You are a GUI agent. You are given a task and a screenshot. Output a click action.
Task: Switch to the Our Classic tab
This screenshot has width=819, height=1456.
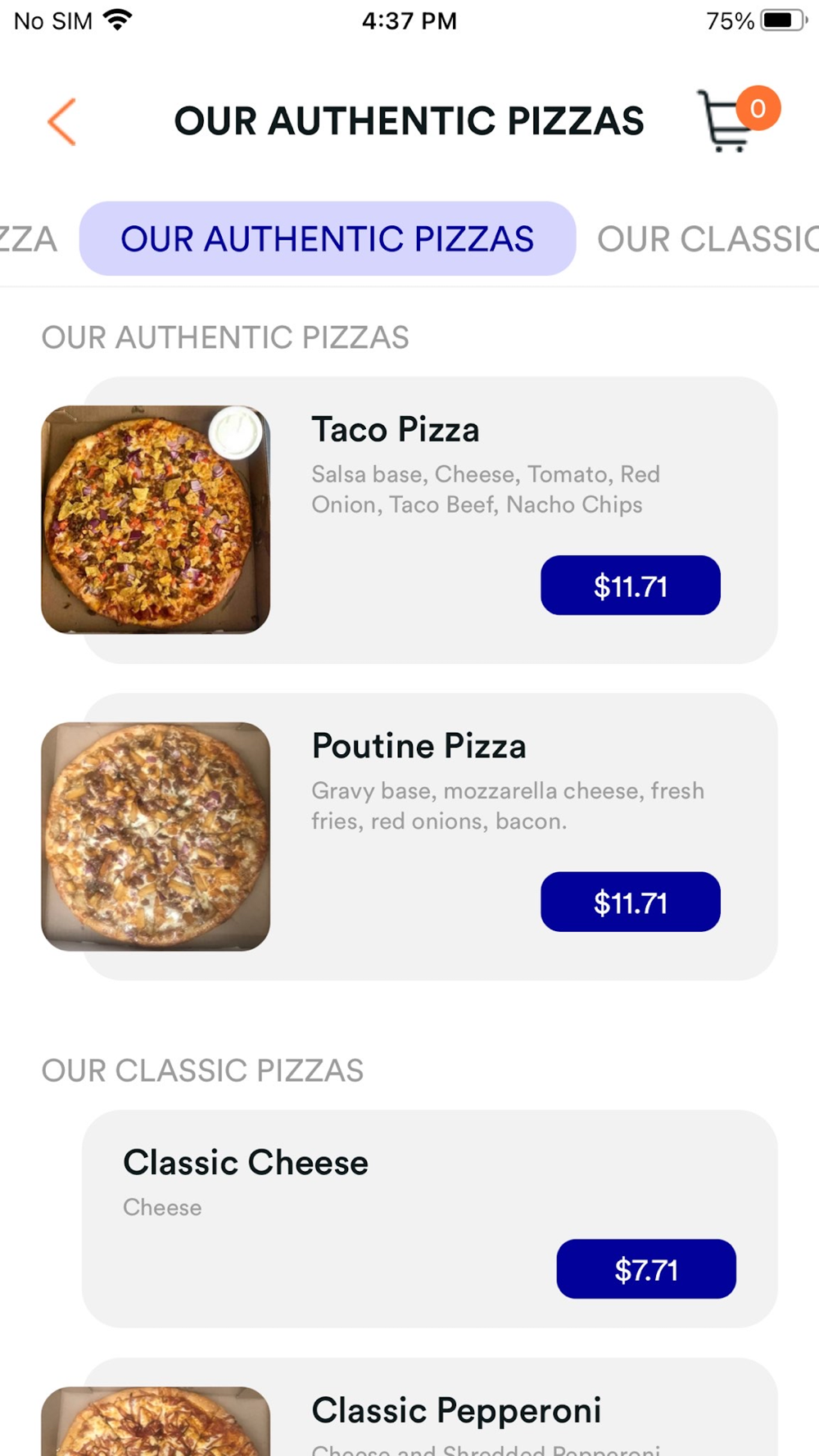tap(708, 238)
